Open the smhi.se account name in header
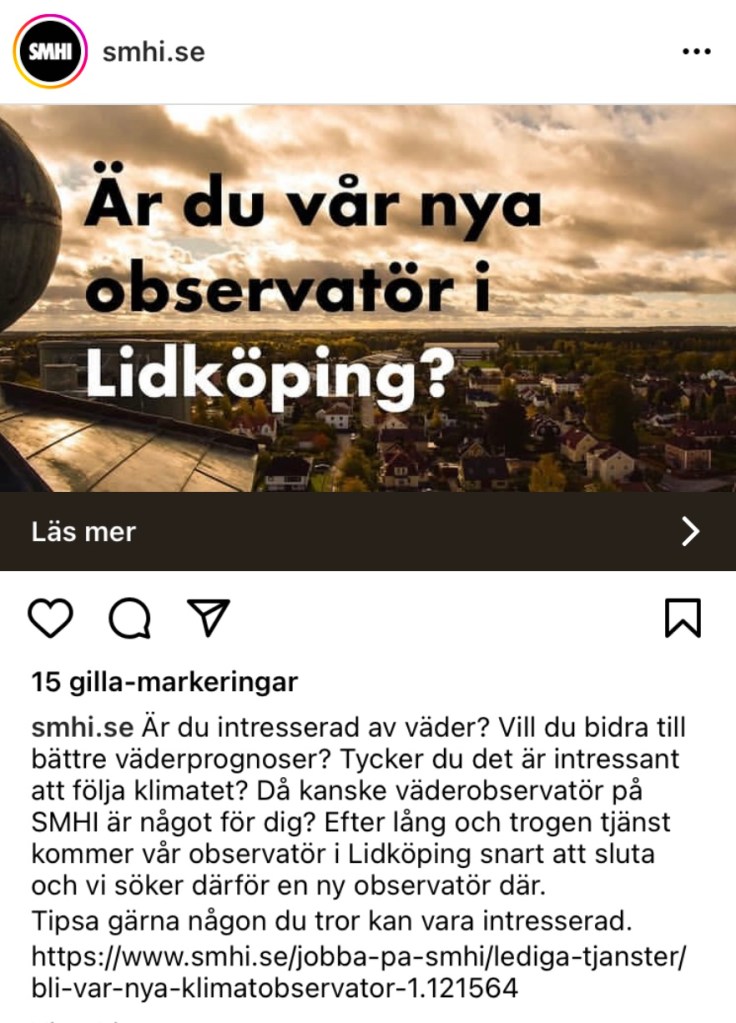Screen dimensions: 736x1023 coord(153,52)
